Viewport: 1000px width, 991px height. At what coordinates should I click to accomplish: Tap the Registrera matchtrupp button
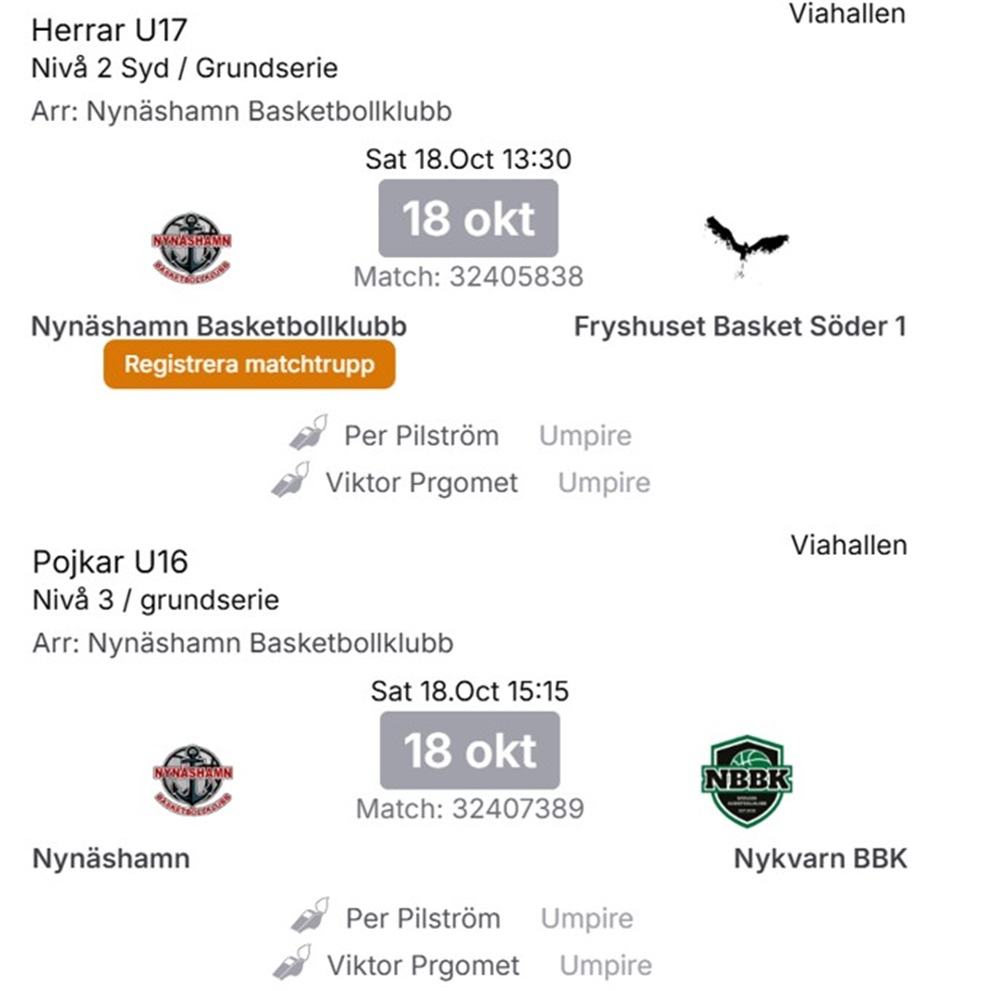249,365
